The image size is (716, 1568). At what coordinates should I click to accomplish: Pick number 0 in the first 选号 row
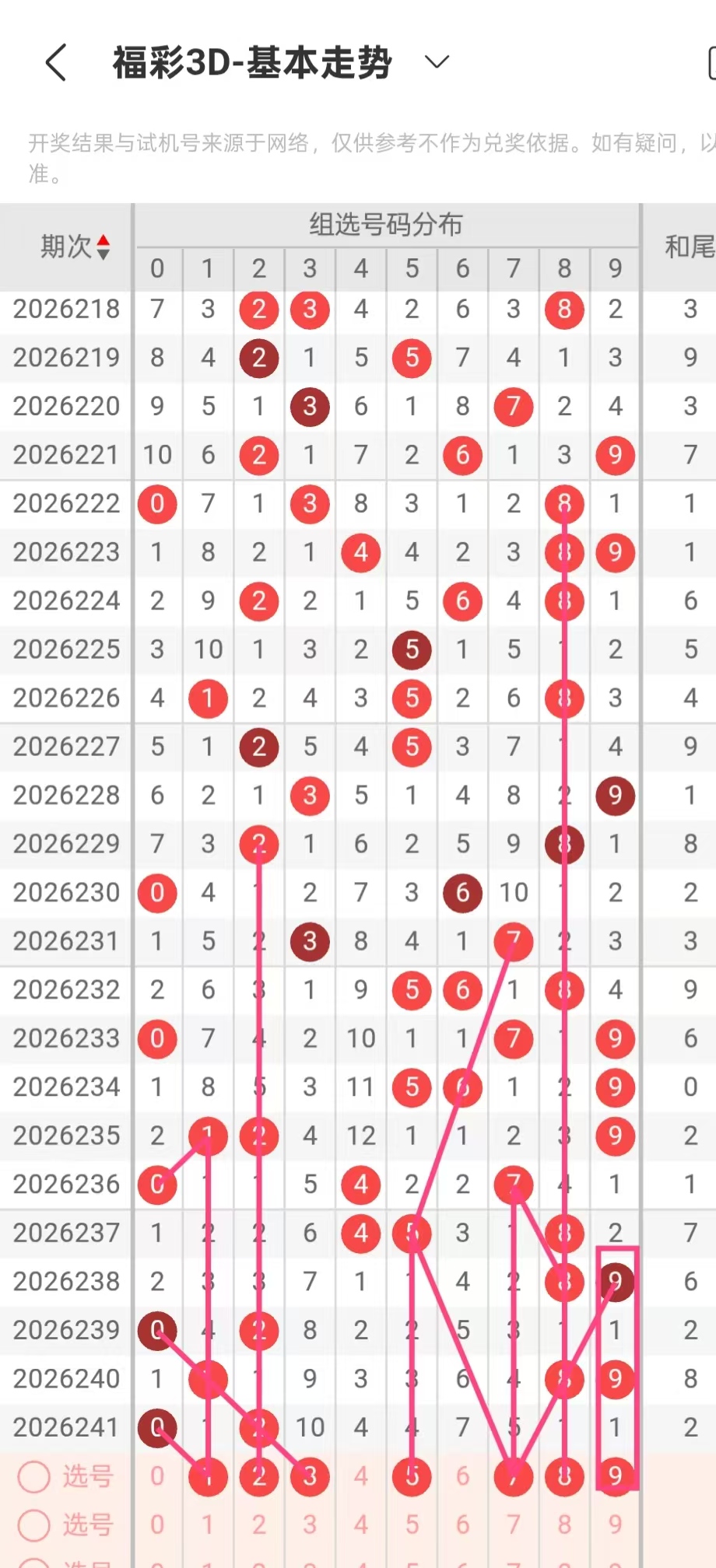coord(157,1476)
